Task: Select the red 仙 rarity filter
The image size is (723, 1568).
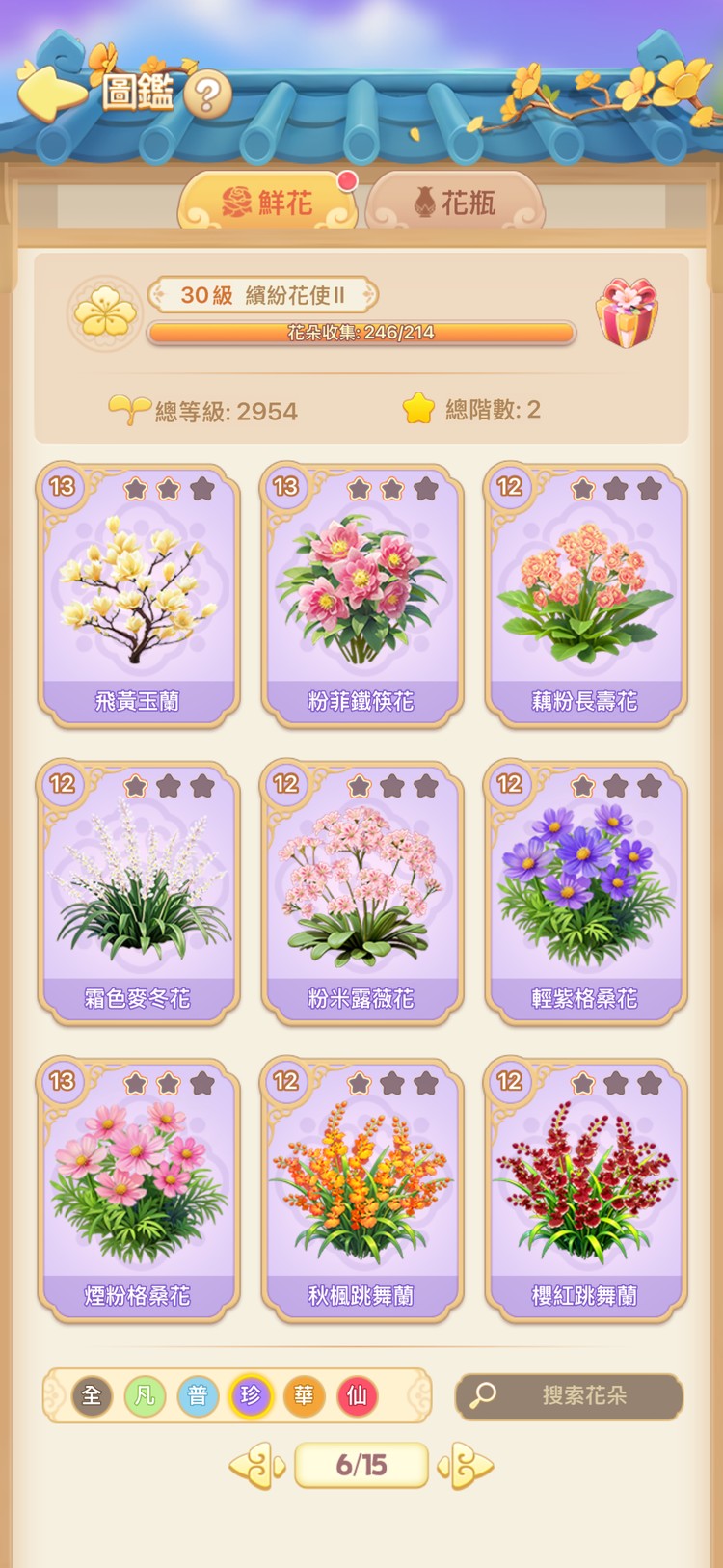Action: pos(357,1395)
